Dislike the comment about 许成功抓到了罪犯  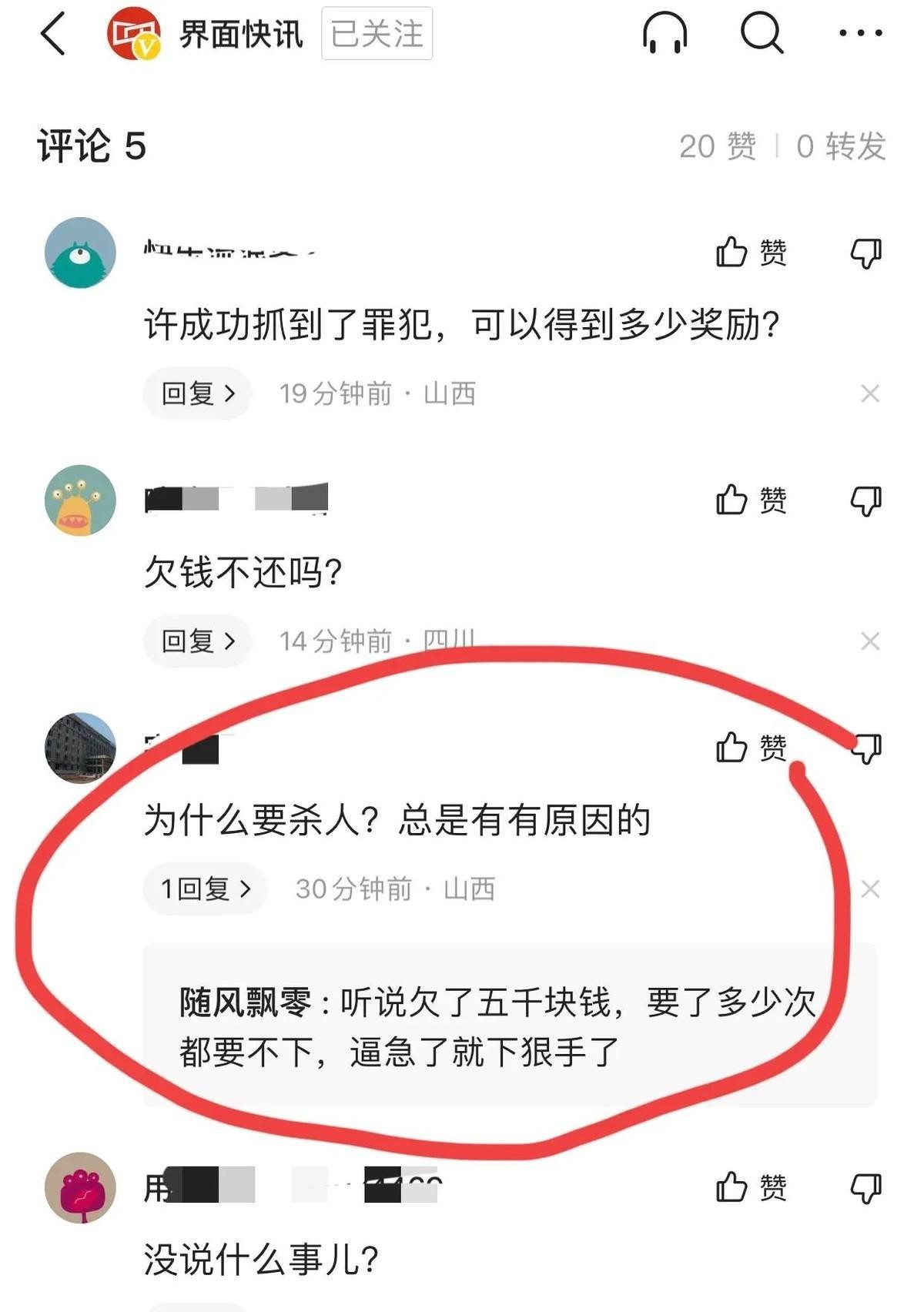point(866,253)
